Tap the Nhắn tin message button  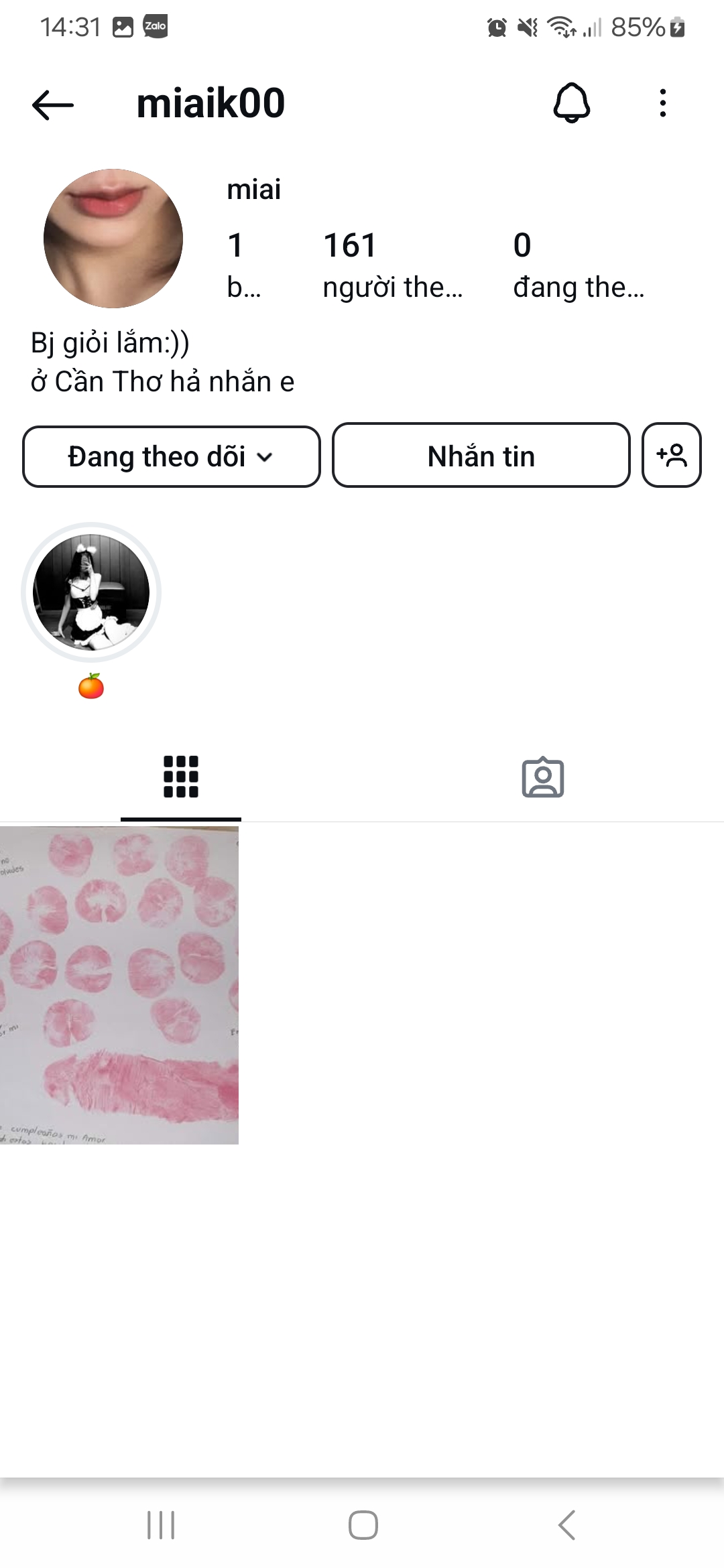(481, 456)
